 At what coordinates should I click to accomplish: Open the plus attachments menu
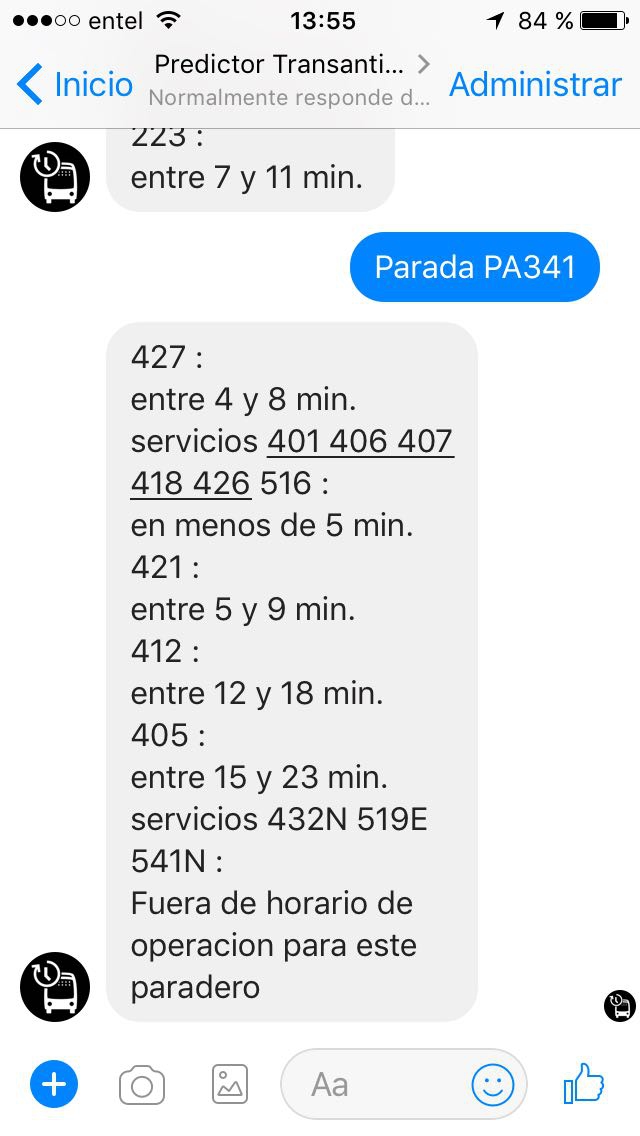click(x=54, y=1084)
